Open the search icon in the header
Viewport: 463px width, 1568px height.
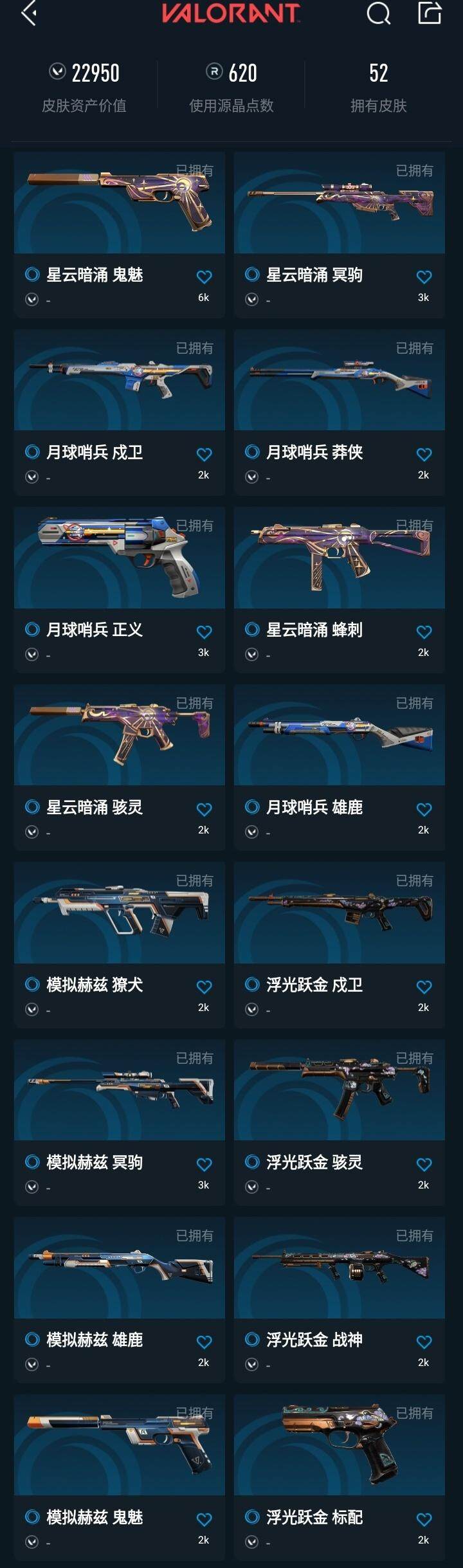pyautogui.click(x=378, y=13)
